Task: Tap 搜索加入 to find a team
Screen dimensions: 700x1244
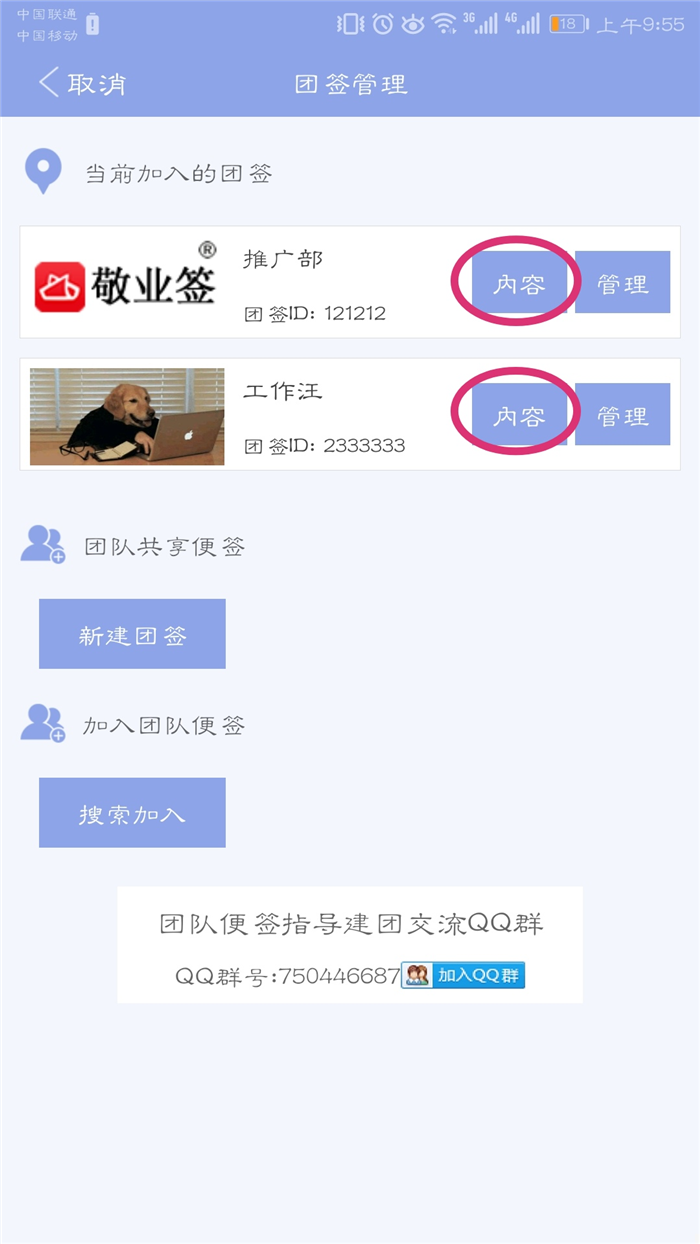Action: pos(132,813)
